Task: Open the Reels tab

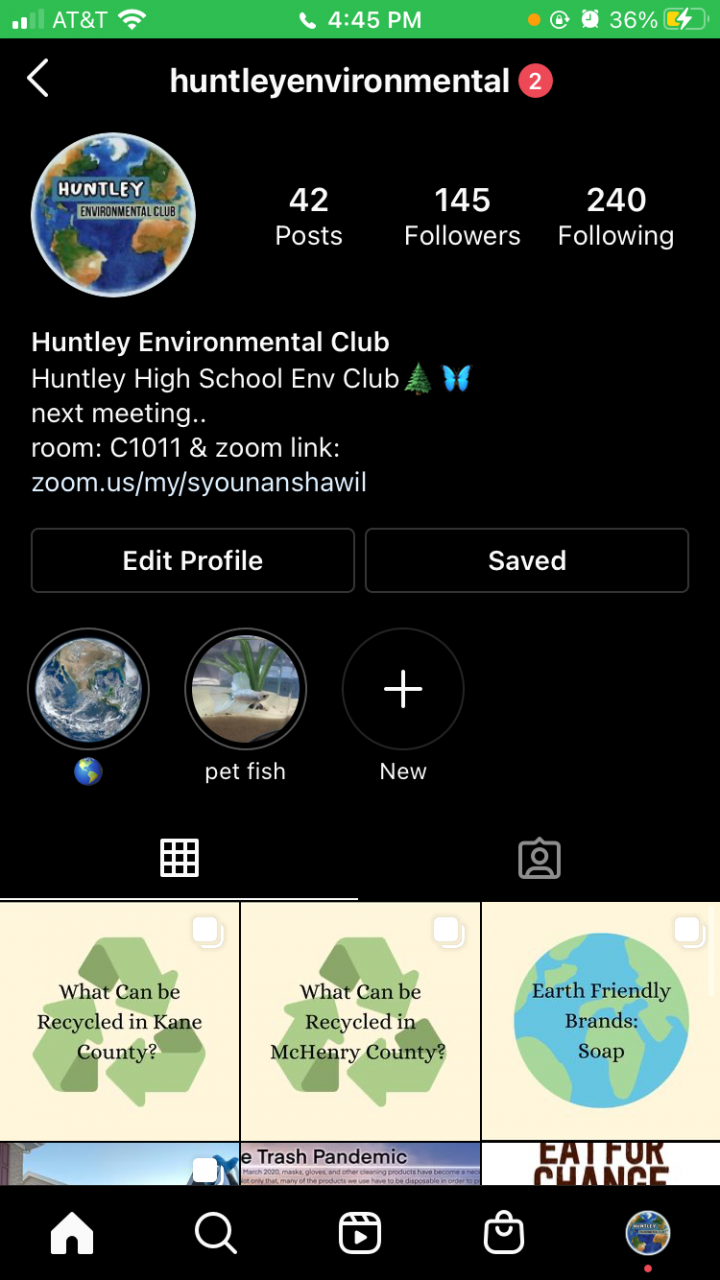Action: pyautogui.click(x=360, y=1234)
